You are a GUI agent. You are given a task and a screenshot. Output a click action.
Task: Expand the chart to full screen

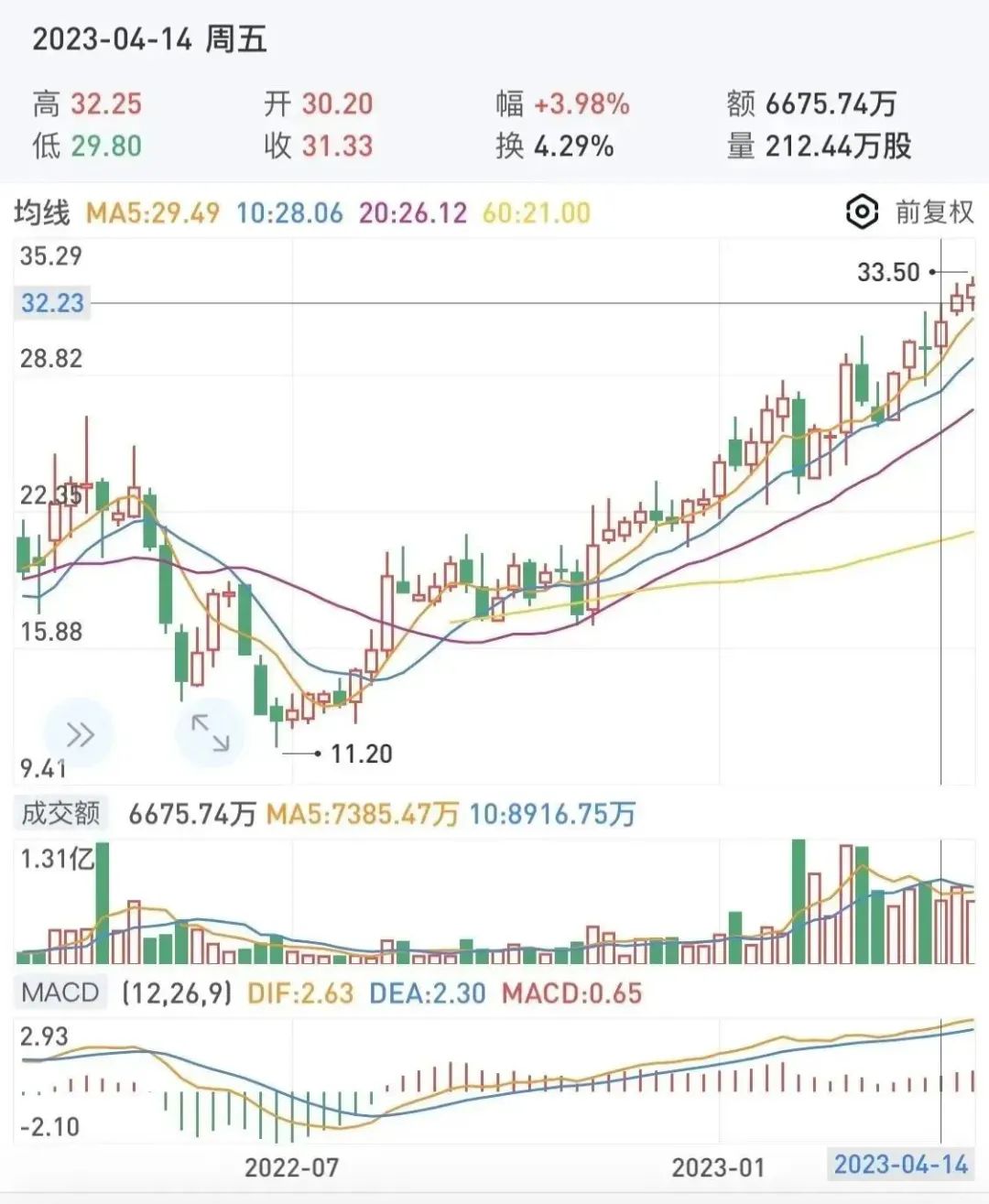tap(210, 733)
